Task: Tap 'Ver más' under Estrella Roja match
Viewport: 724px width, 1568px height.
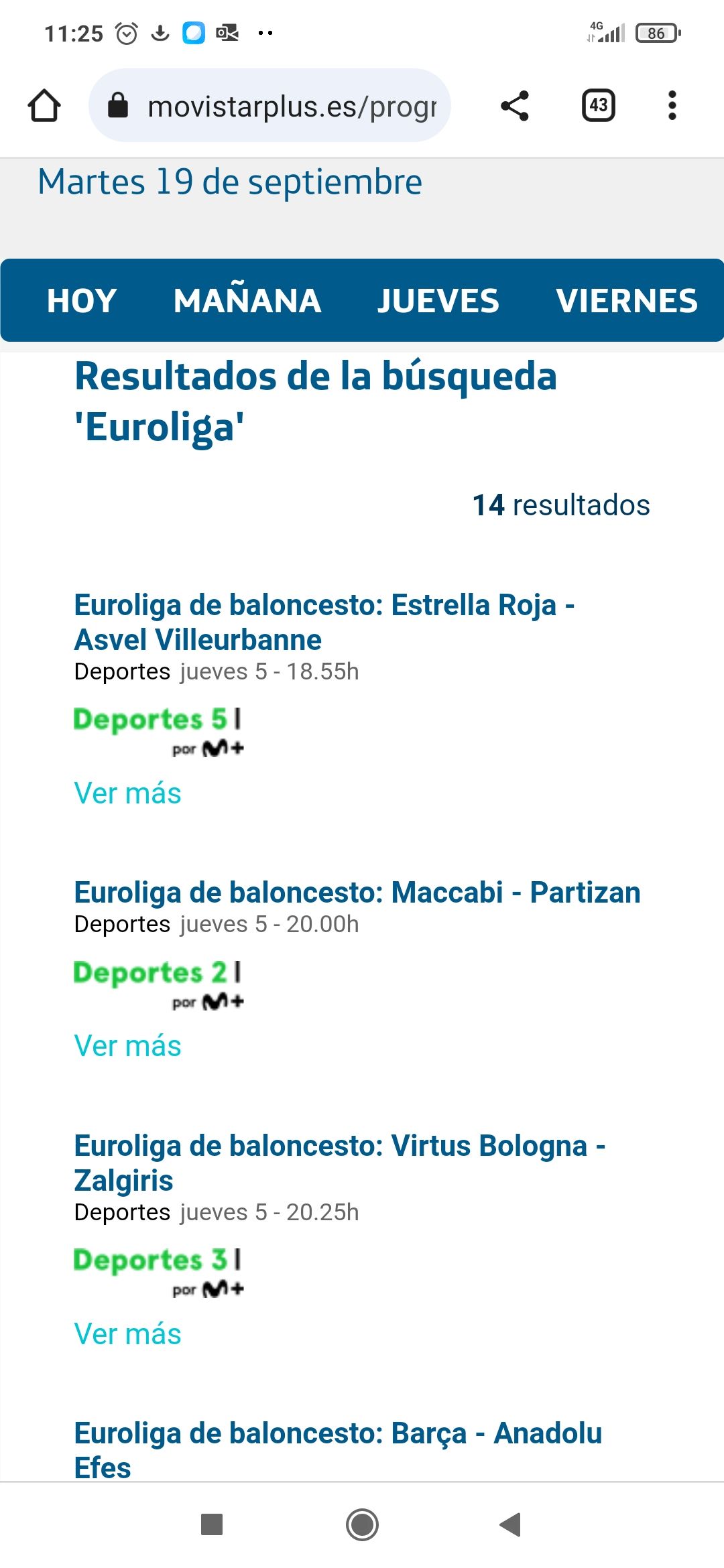Action: click(127, 794)
